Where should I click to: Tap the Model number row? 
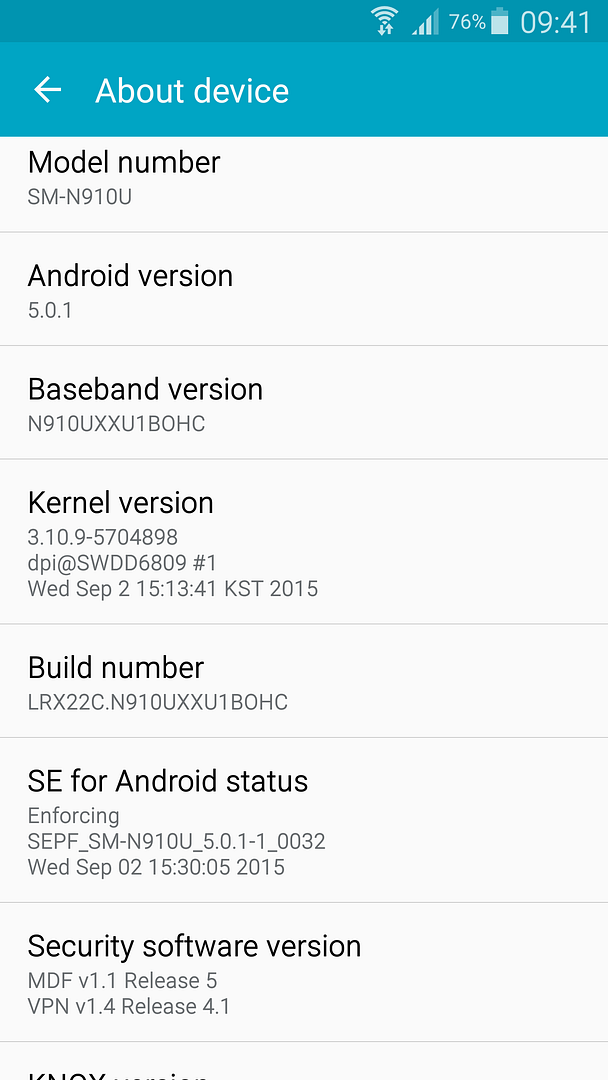304,184
